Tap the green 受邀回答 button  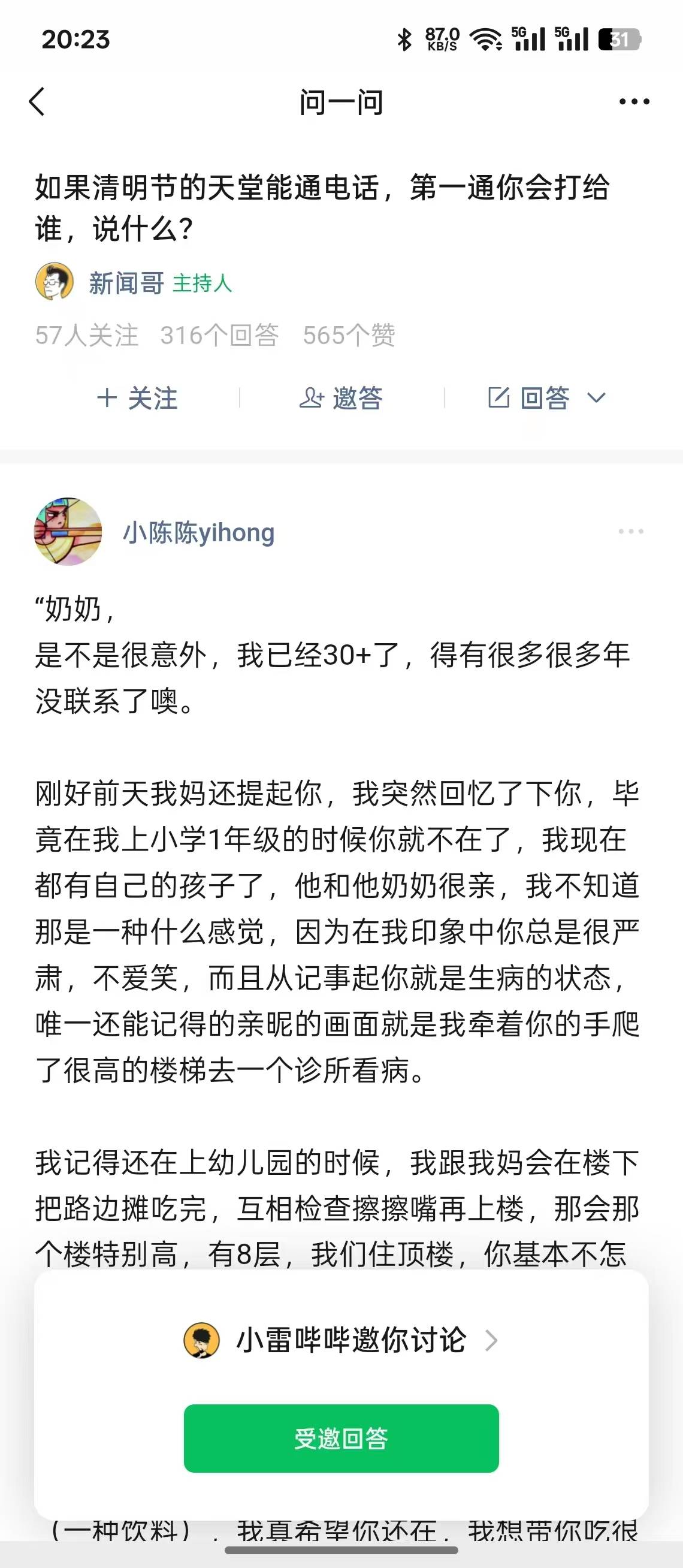pyautogui.click(x=341, y=1439)
